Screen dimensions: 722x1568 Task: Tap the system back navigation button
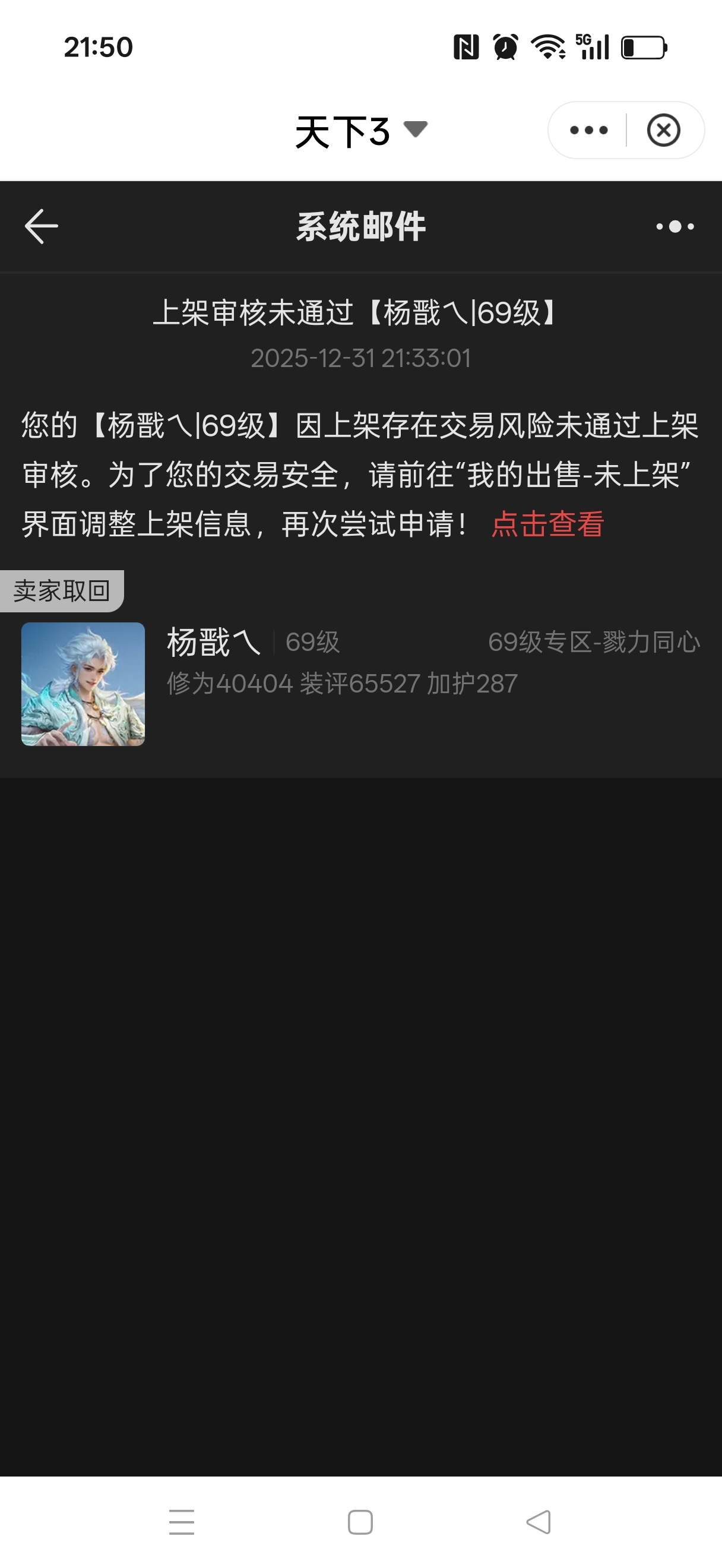pos(539,1522)
